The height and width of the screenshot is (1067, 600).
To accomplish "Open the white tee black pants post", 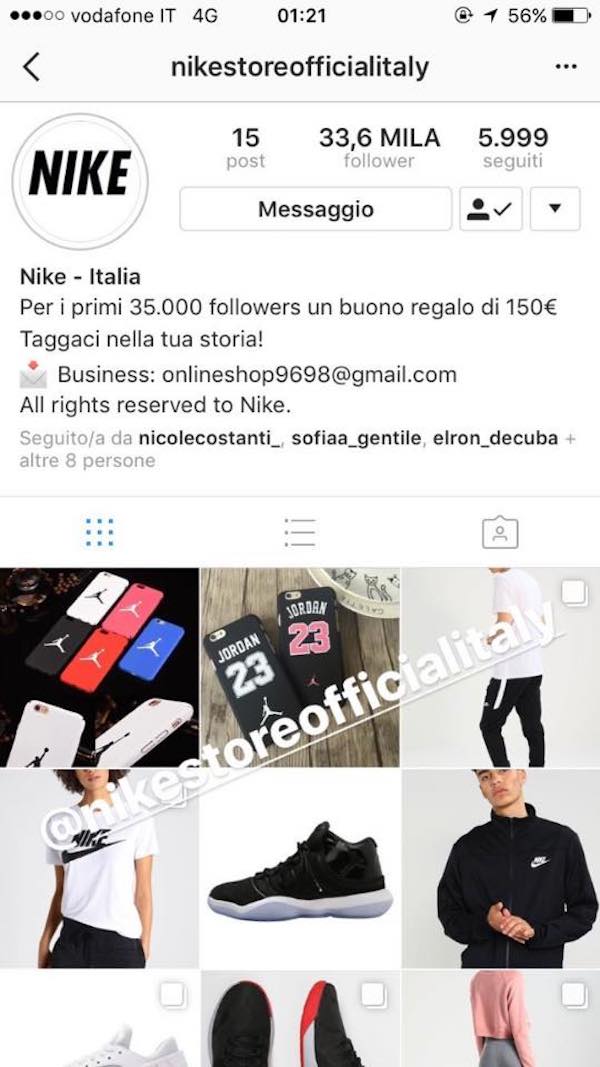I will pos(500,666).
